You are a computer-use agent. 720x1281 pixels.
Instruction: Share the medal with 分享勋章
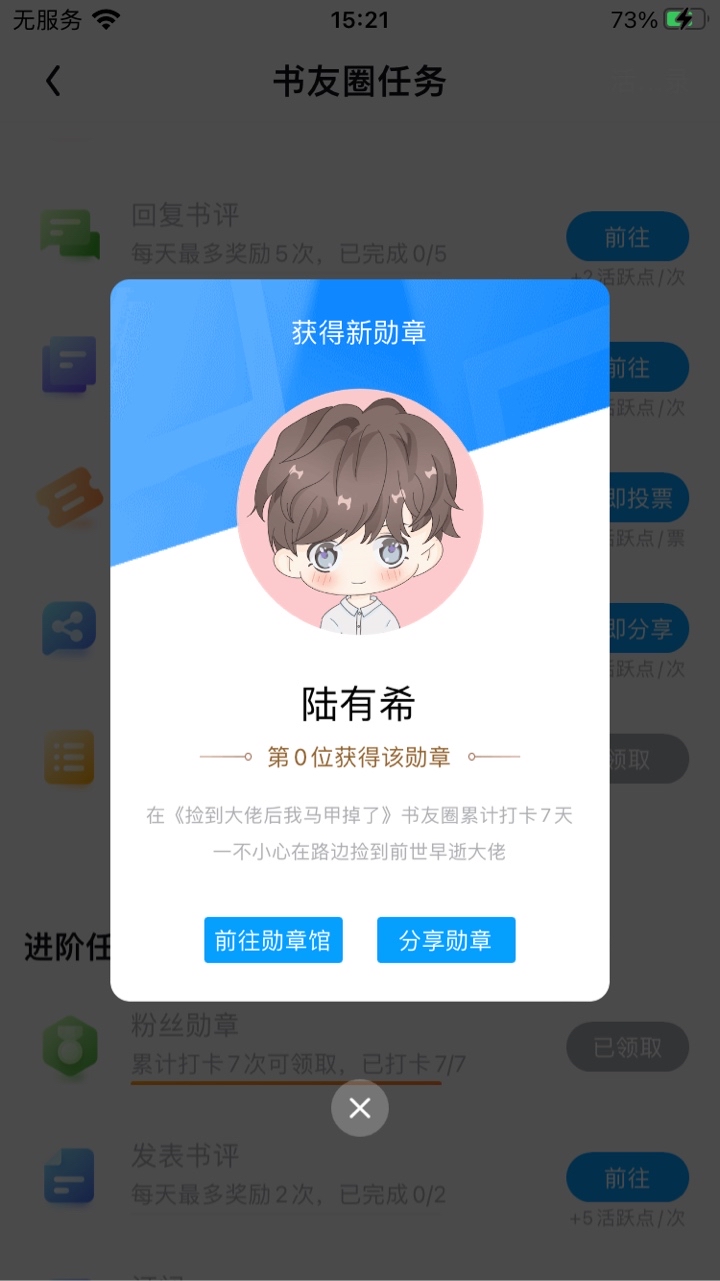(446, 940)
